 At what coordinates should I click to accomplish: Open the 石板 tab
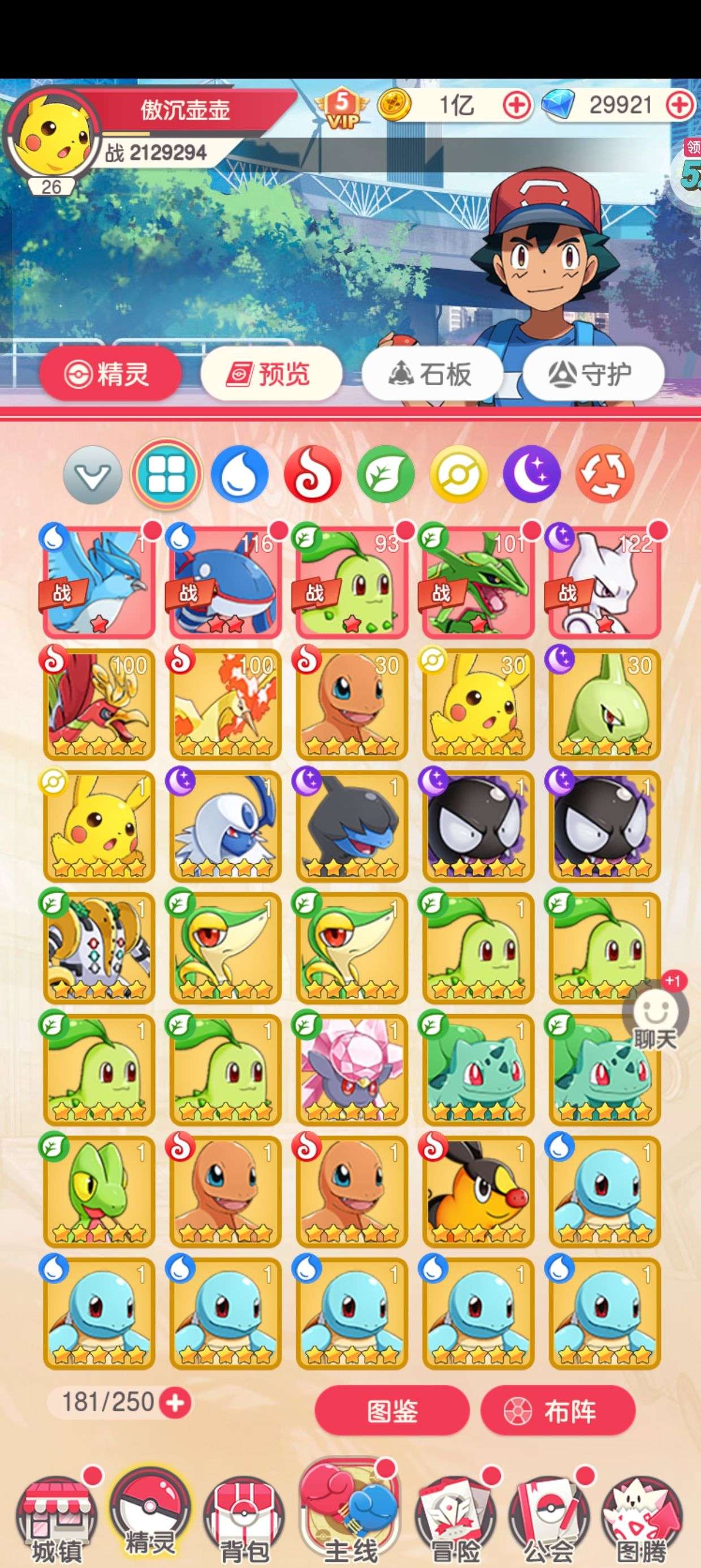coord(432,374)
